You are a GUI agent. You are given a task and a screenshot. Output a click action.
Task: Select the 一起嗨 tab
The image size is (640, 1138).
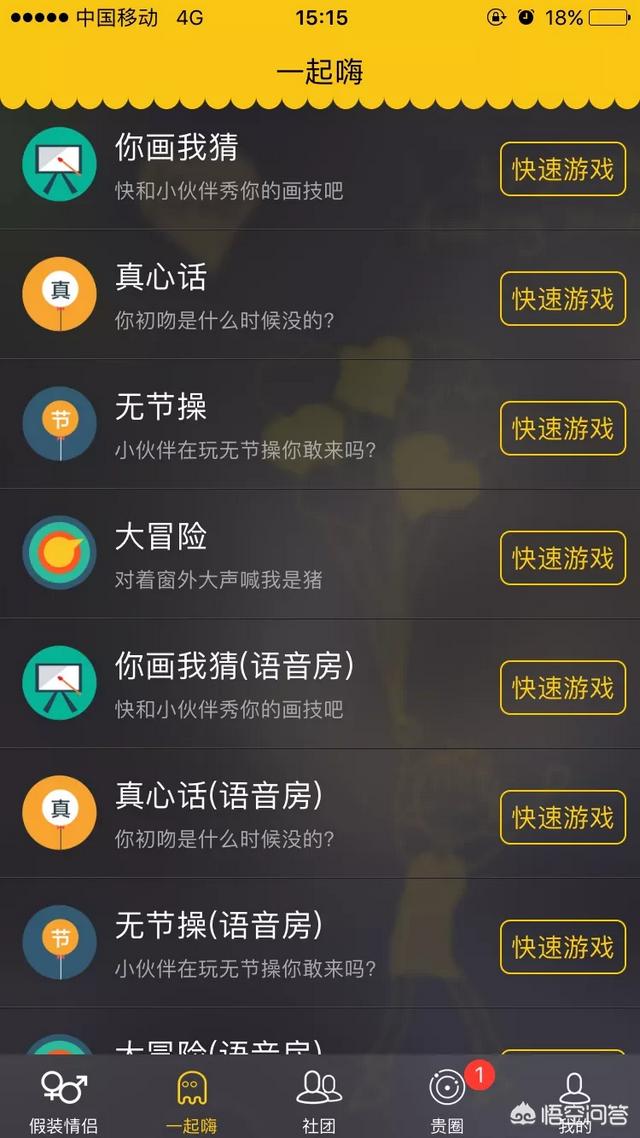pyautogui.click(x=191, y=1100)
